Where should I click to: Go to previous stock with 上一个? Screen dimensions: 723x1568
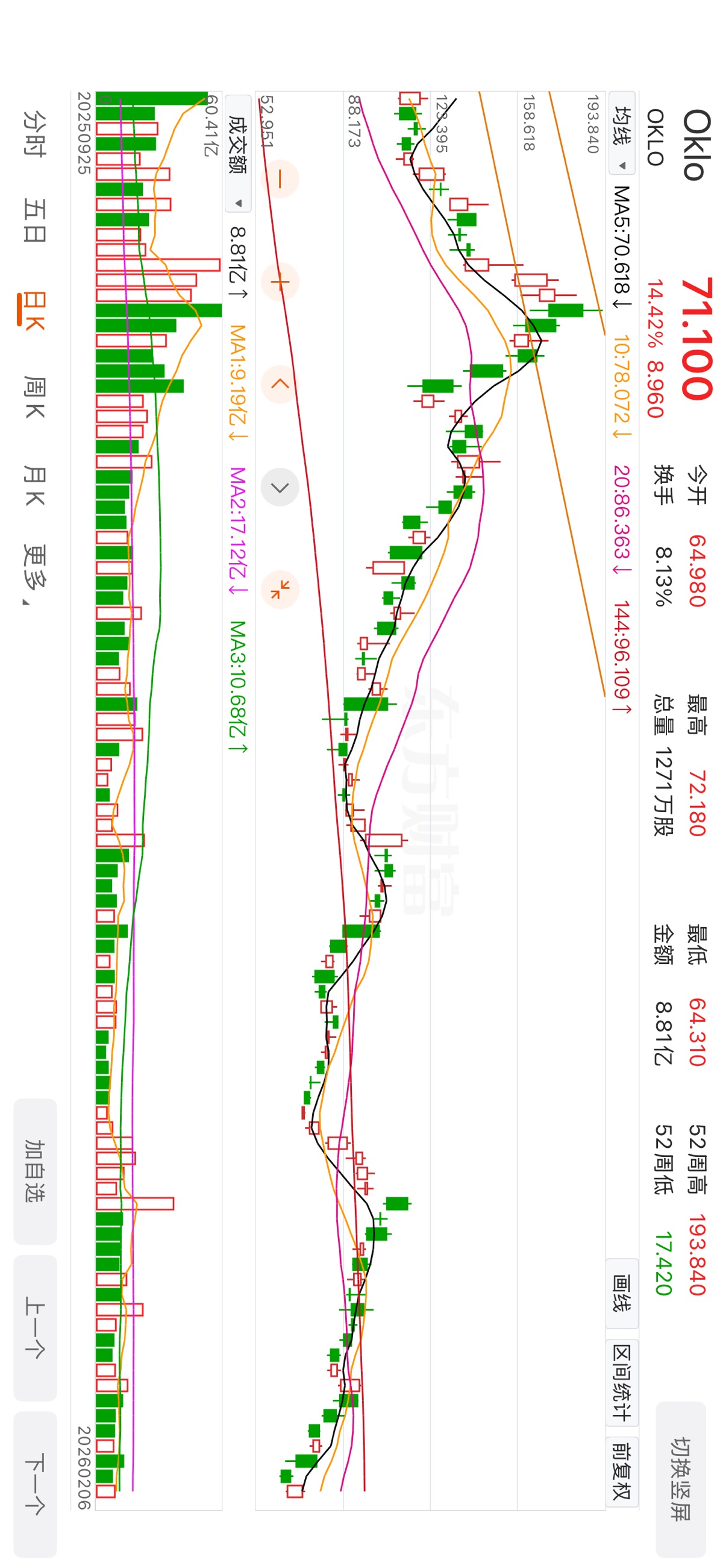point(35,1326)
